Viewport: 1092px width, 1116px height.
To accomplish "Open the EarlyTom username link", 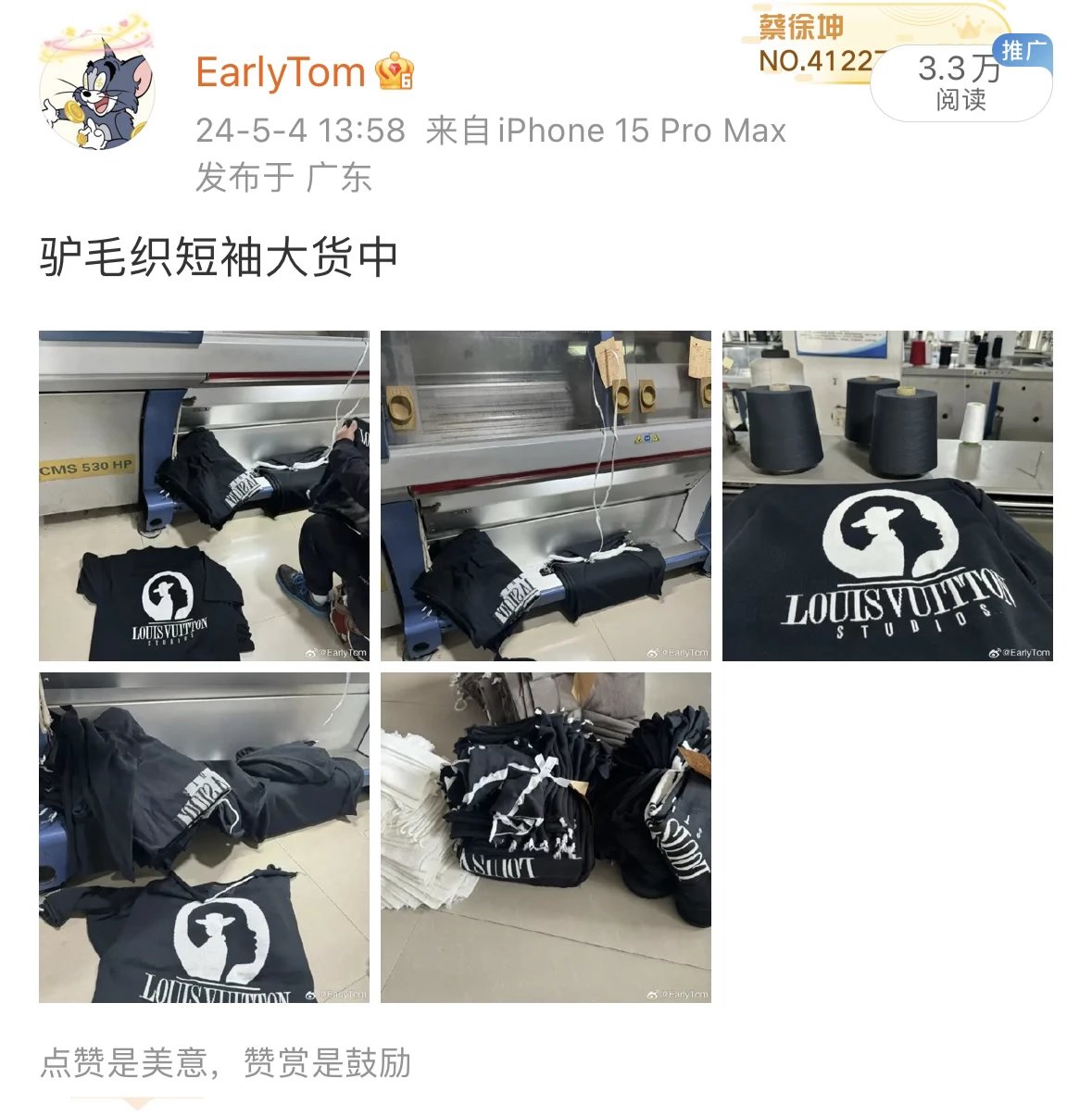I will pyautogui.click(x=281, y=73).
